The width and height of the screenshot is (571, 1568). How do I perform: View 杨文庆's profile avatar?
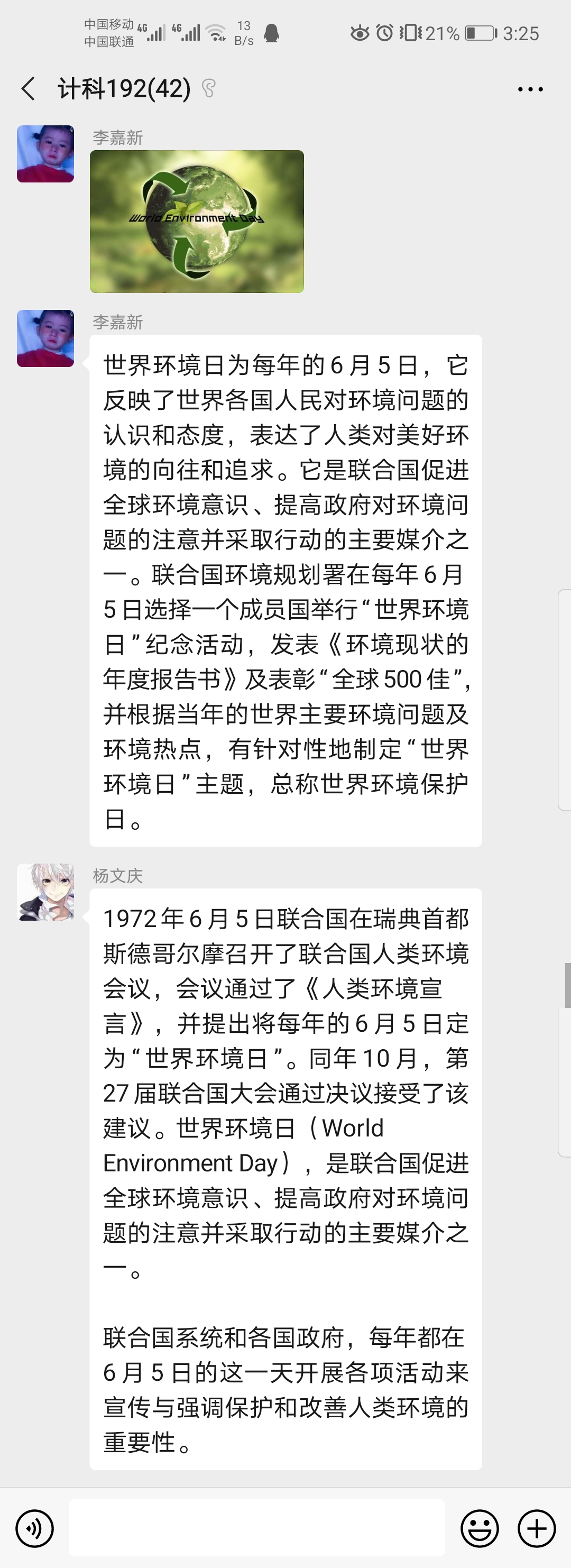tap(45, 892)
